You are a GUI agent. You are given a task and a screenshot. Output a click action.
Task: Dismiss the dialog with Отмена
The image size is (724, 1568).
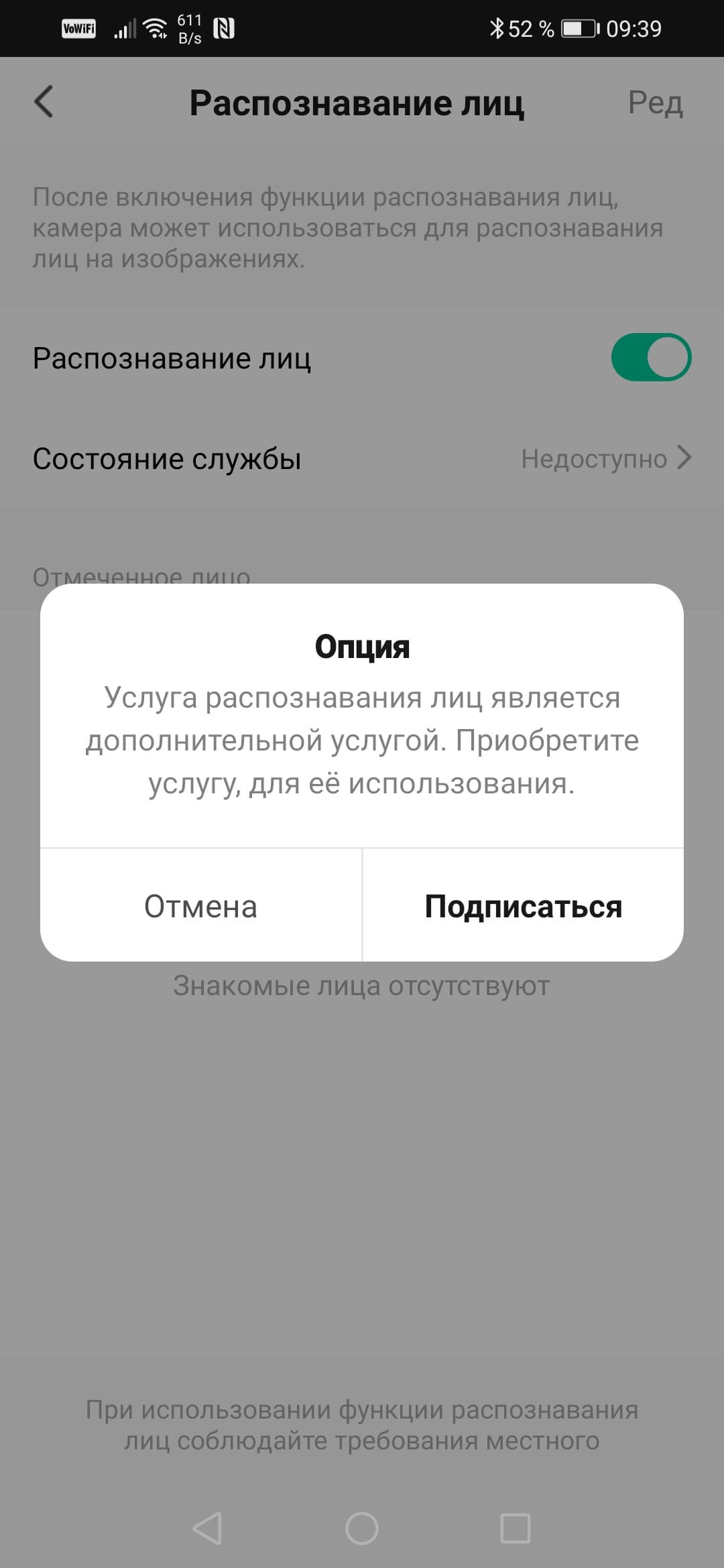(x=200, y=906)
